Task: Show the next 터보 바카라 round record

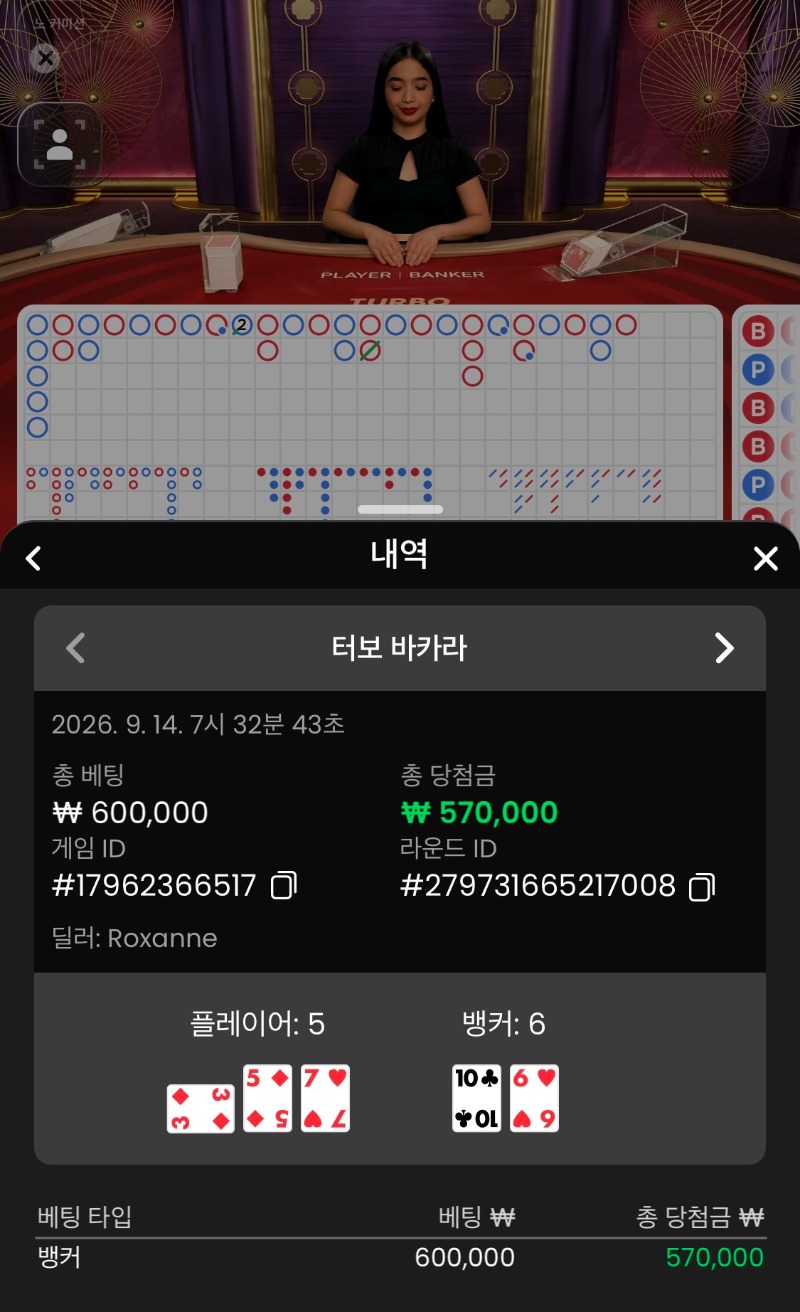Action: 724,648
